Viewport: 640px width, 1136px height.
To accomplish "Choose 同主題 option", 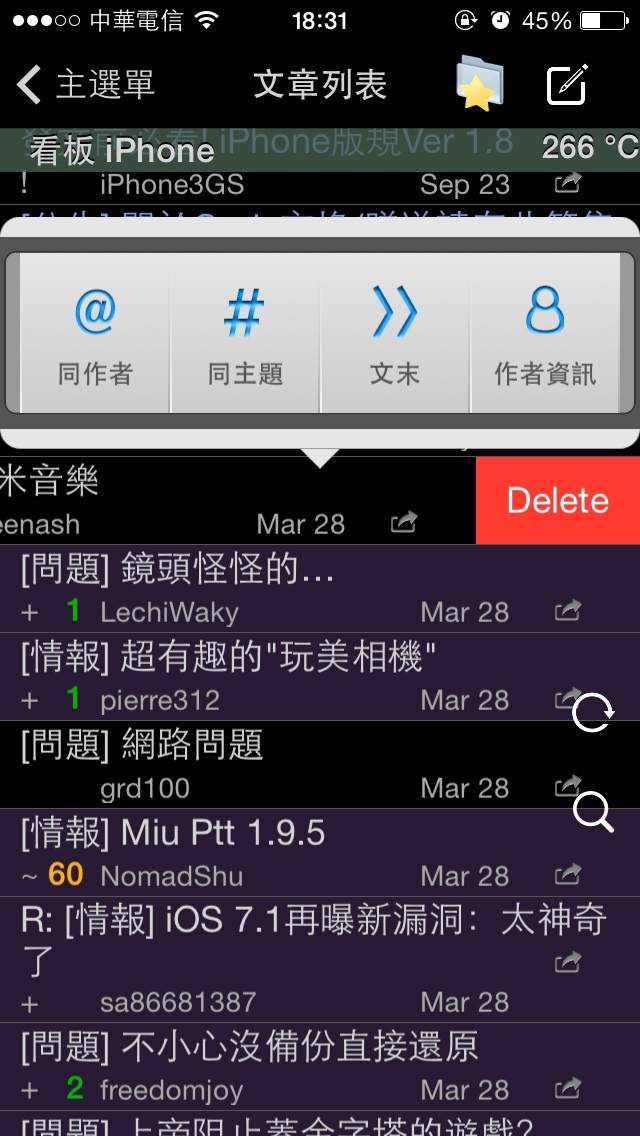I will tap(245, 333).
